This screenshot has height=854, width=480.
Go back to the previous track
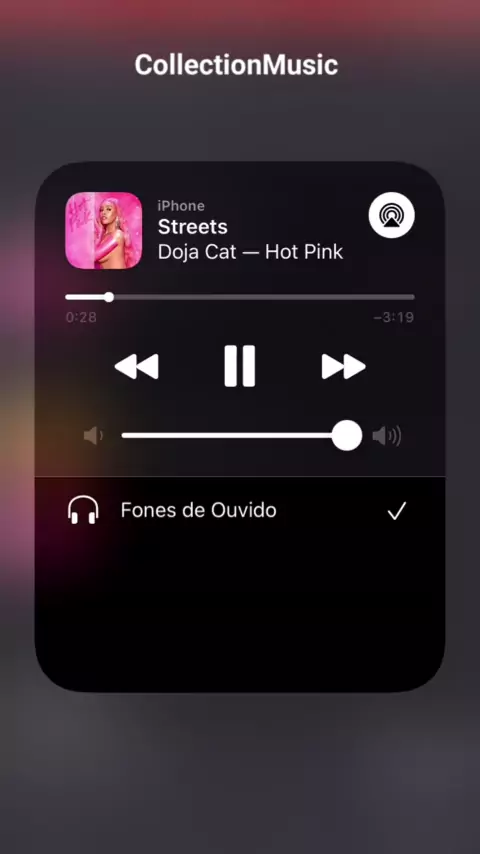pyautogui.click(x=137, y=366)
